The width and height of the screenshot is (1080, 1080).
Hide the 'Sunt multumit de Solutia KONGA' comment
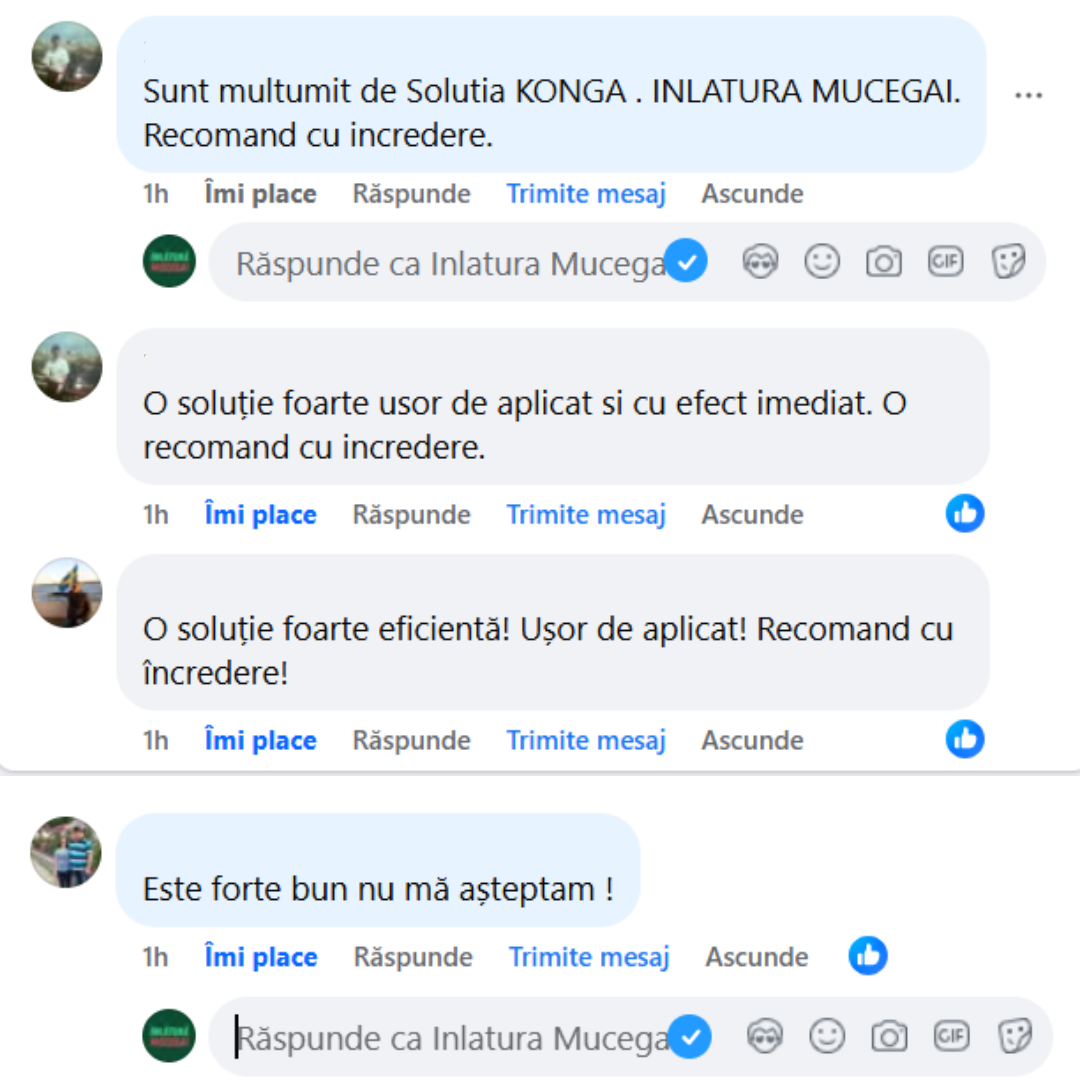[752, 194]
